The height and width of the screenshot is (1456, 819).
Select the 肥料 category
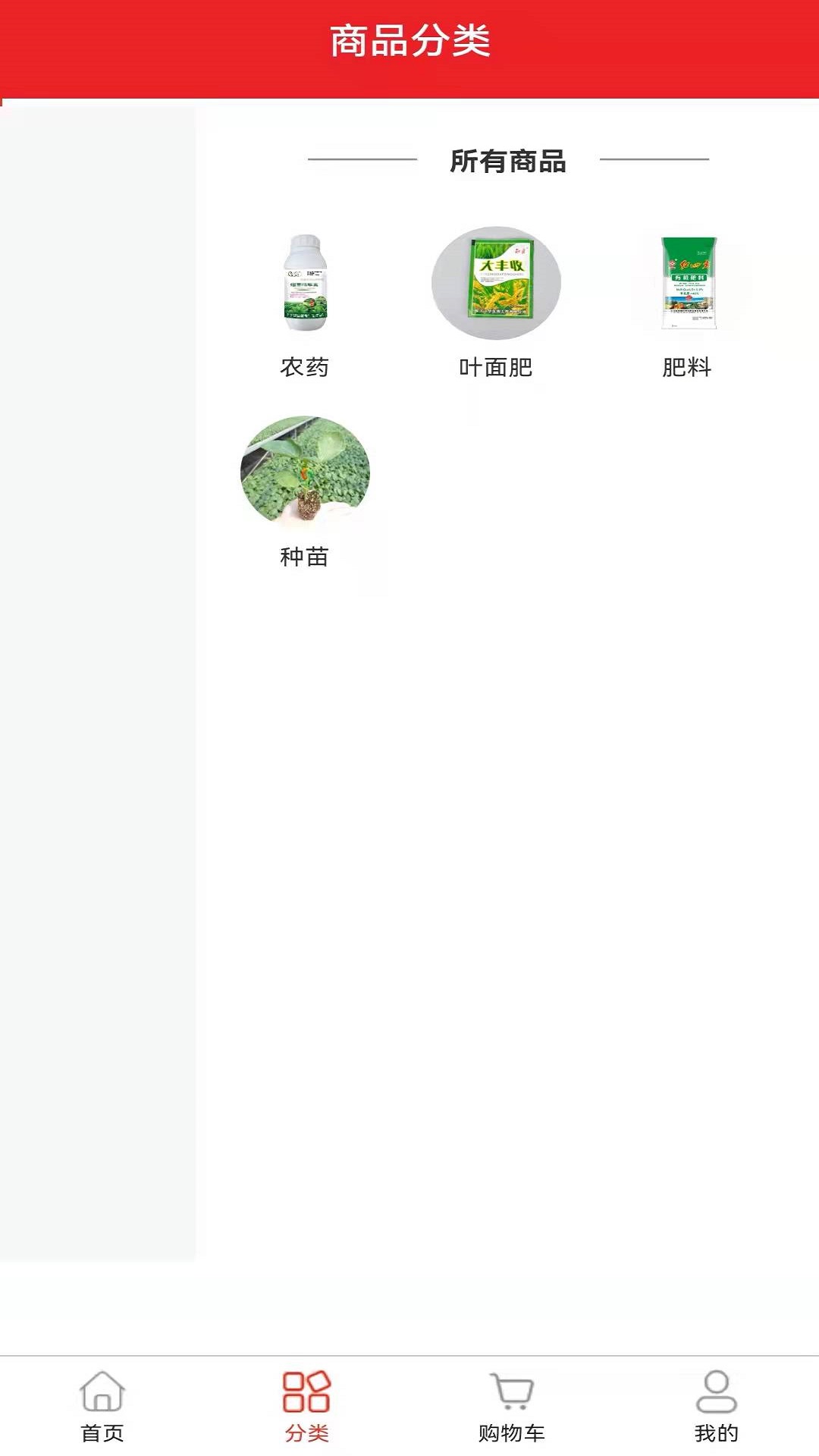pyautogui.click(x=687, y=303)
